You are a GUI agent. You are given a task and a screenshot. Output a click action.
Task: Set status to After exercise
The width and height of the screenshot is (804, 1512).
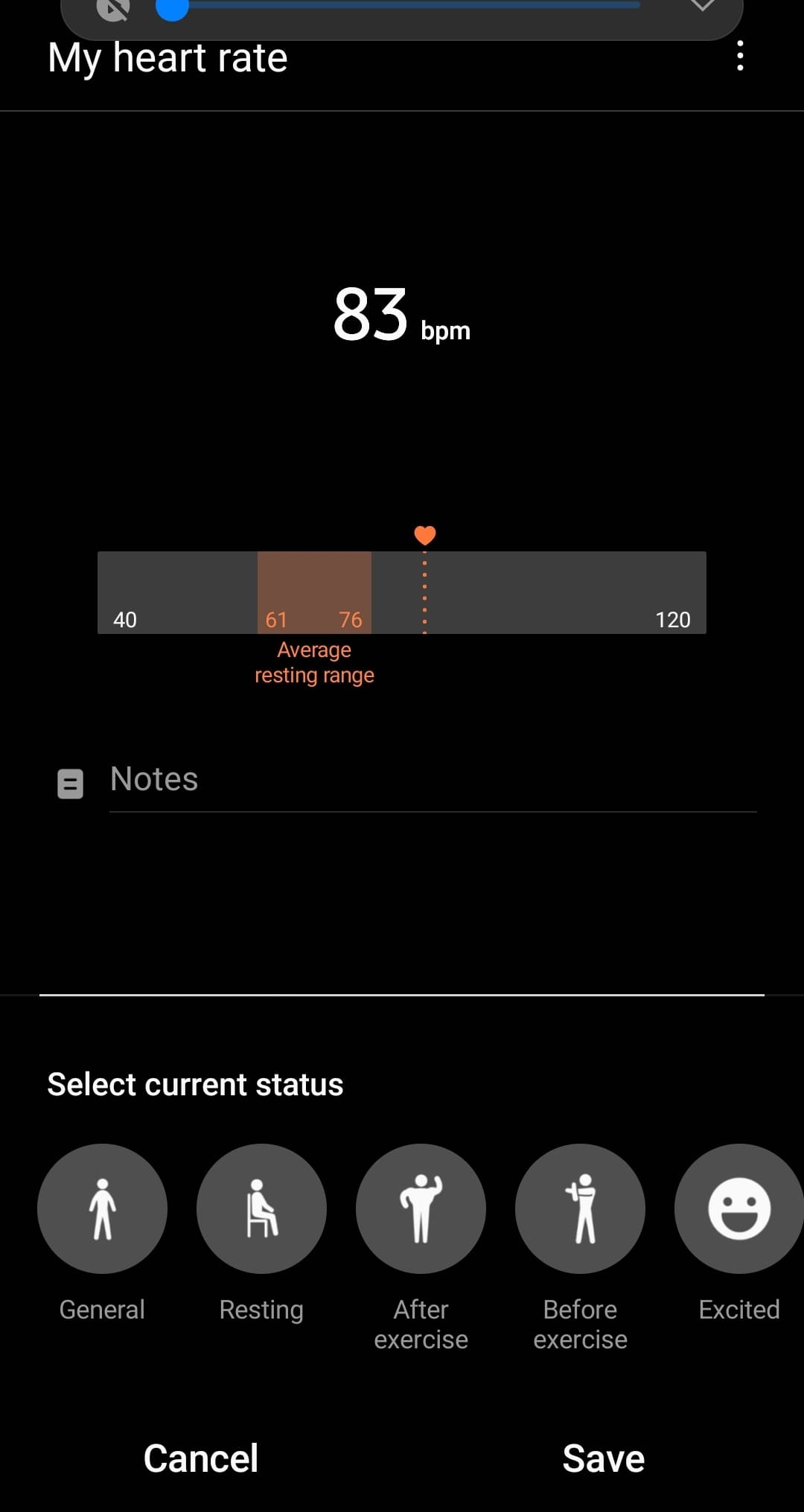421,1208
